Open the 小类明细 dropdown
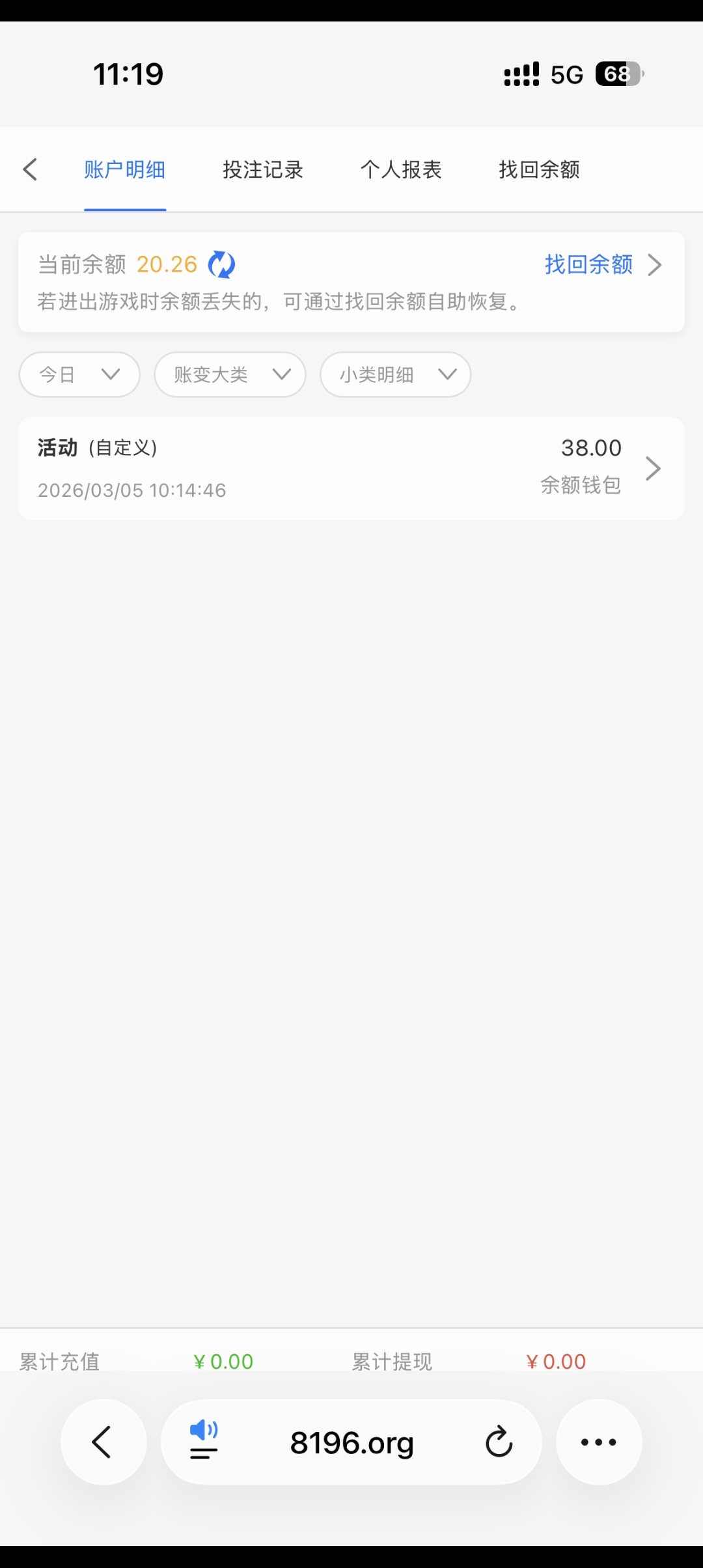The image size is (703, 1568). point(395,374)
